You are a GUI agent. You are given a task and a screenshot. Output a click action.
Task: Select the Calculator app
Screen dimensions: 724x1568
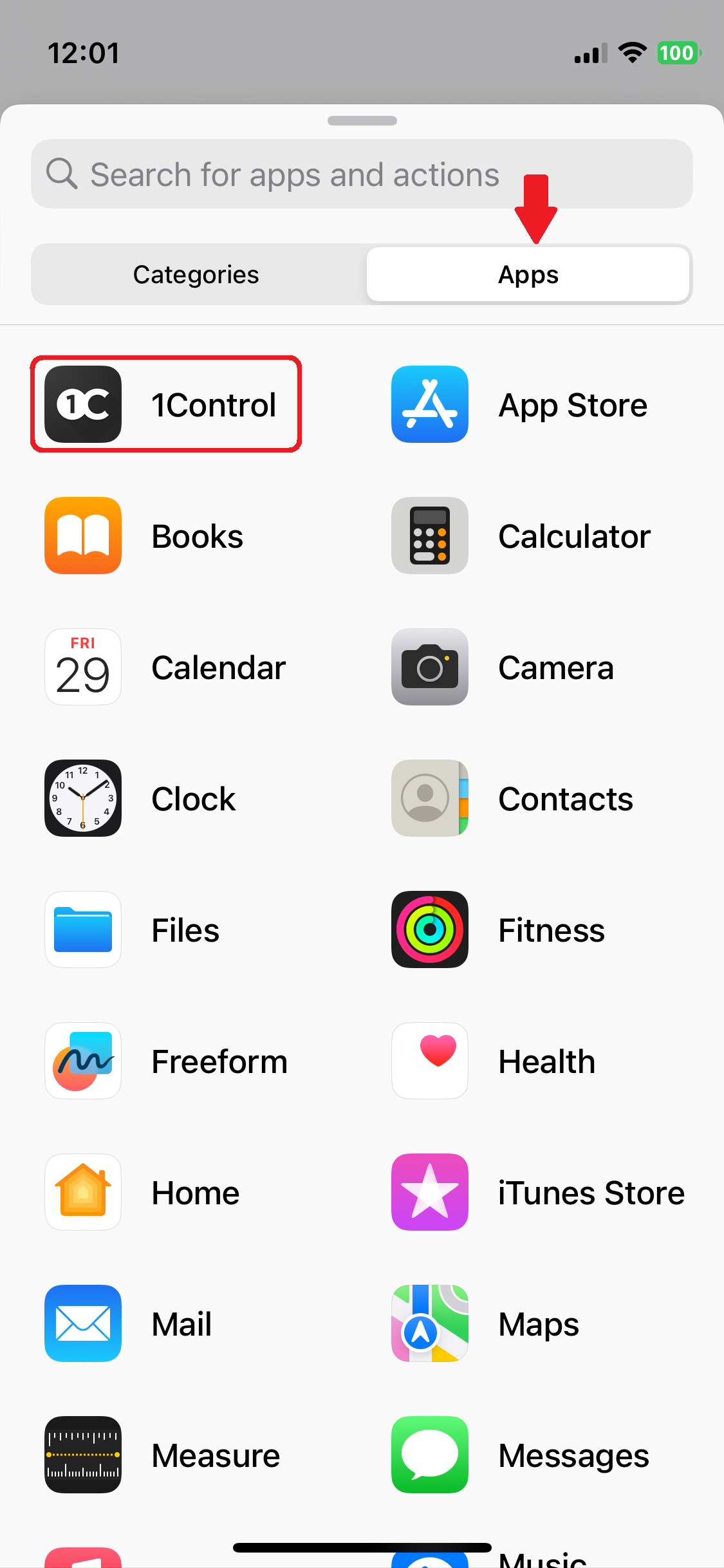521,536
